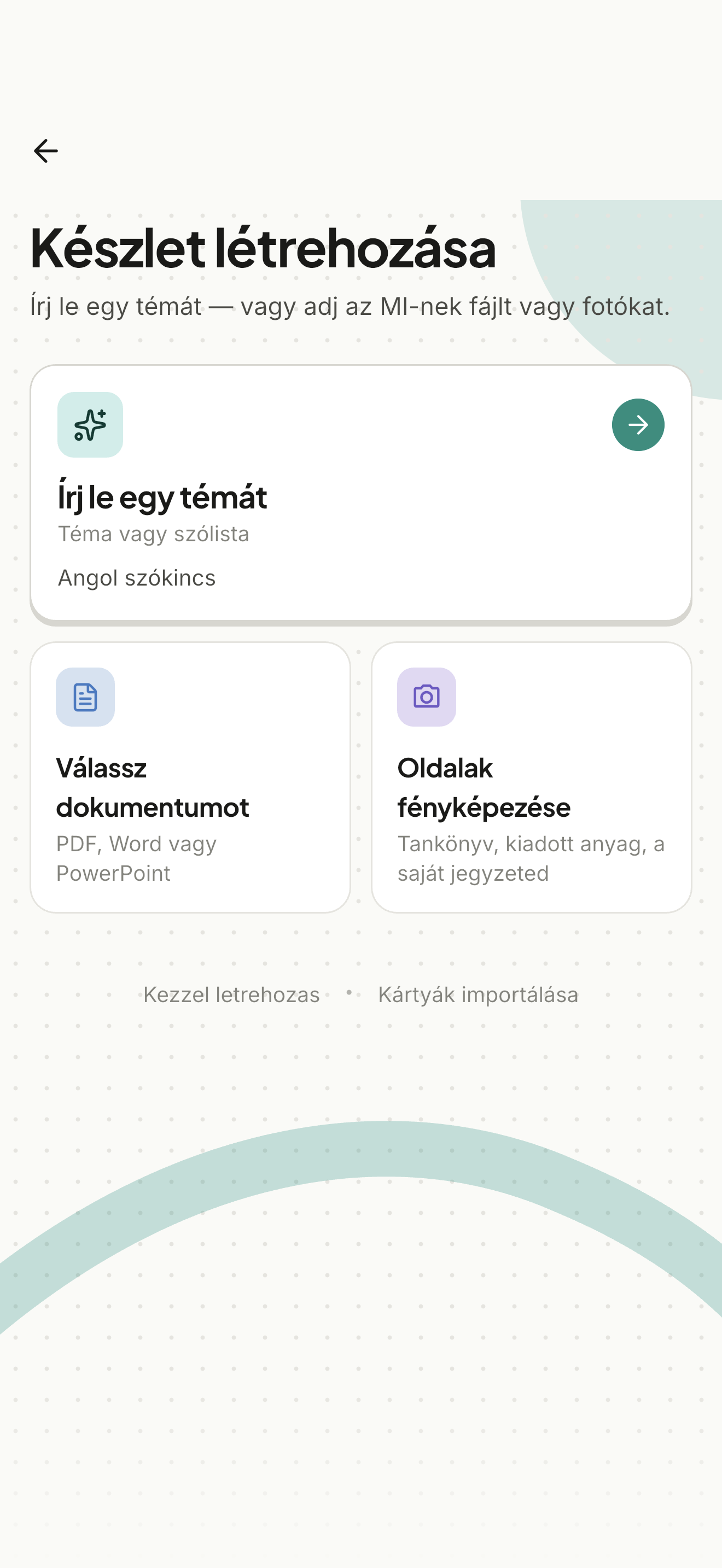Viewport: 722px width, 1568px height.
Task: Choose the Oldalak fényképezése card
Action: pos(531,777)
